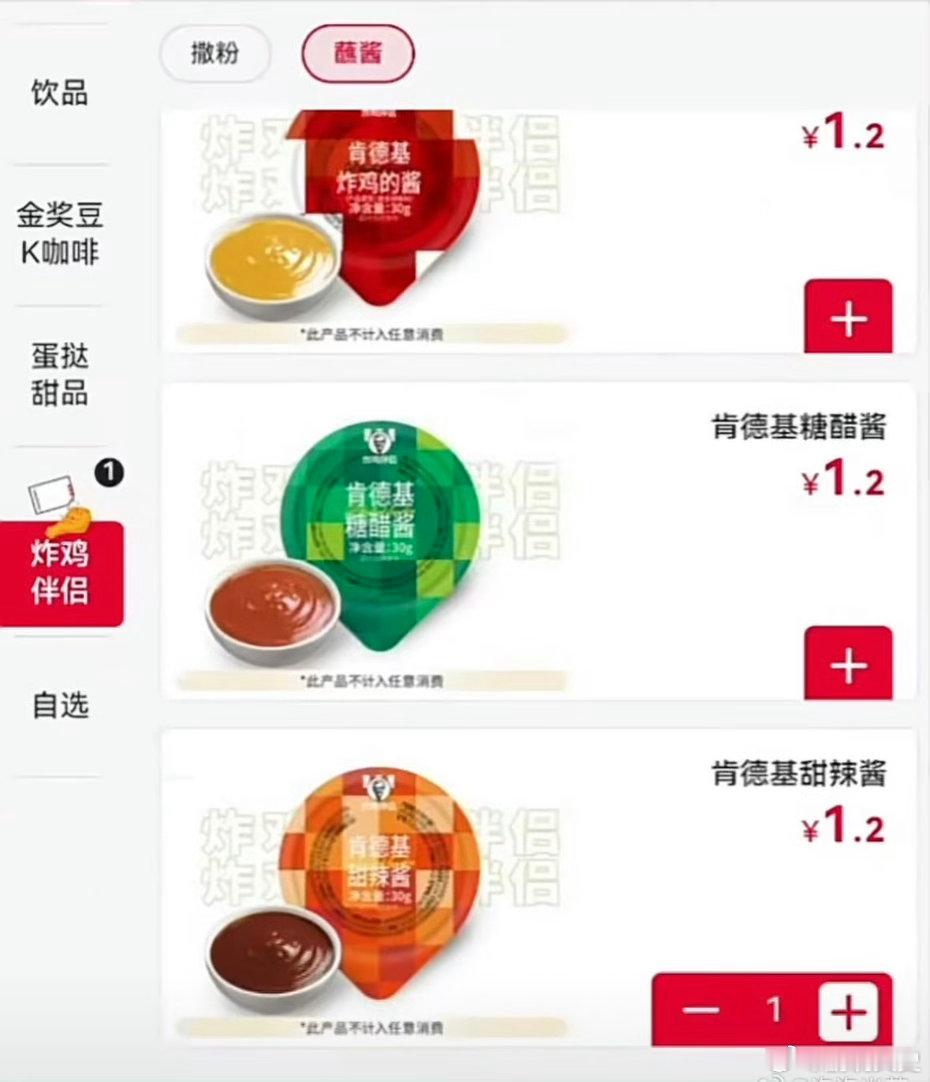Add 肯德基糖醋酱 sweet-and-sour sauce to cart

tap(847, 663)
